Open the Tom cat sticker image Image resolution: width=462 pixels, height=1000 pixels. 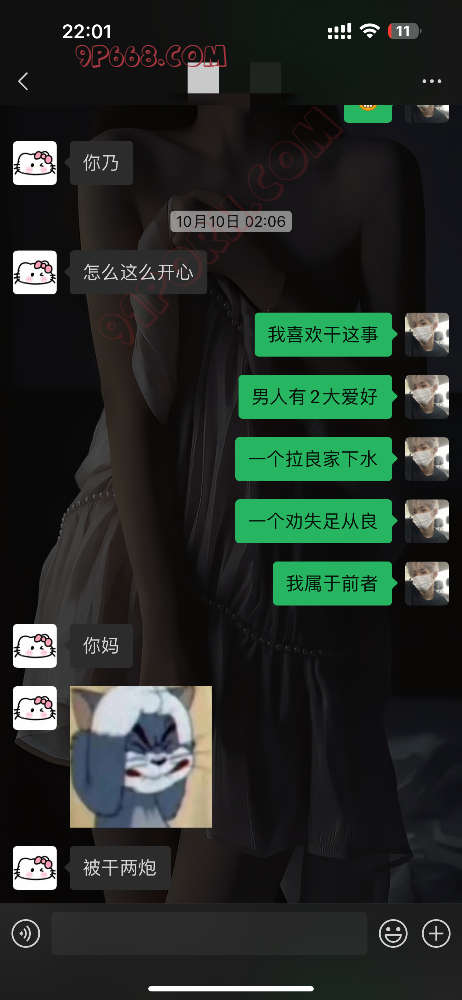pos(141,756)
